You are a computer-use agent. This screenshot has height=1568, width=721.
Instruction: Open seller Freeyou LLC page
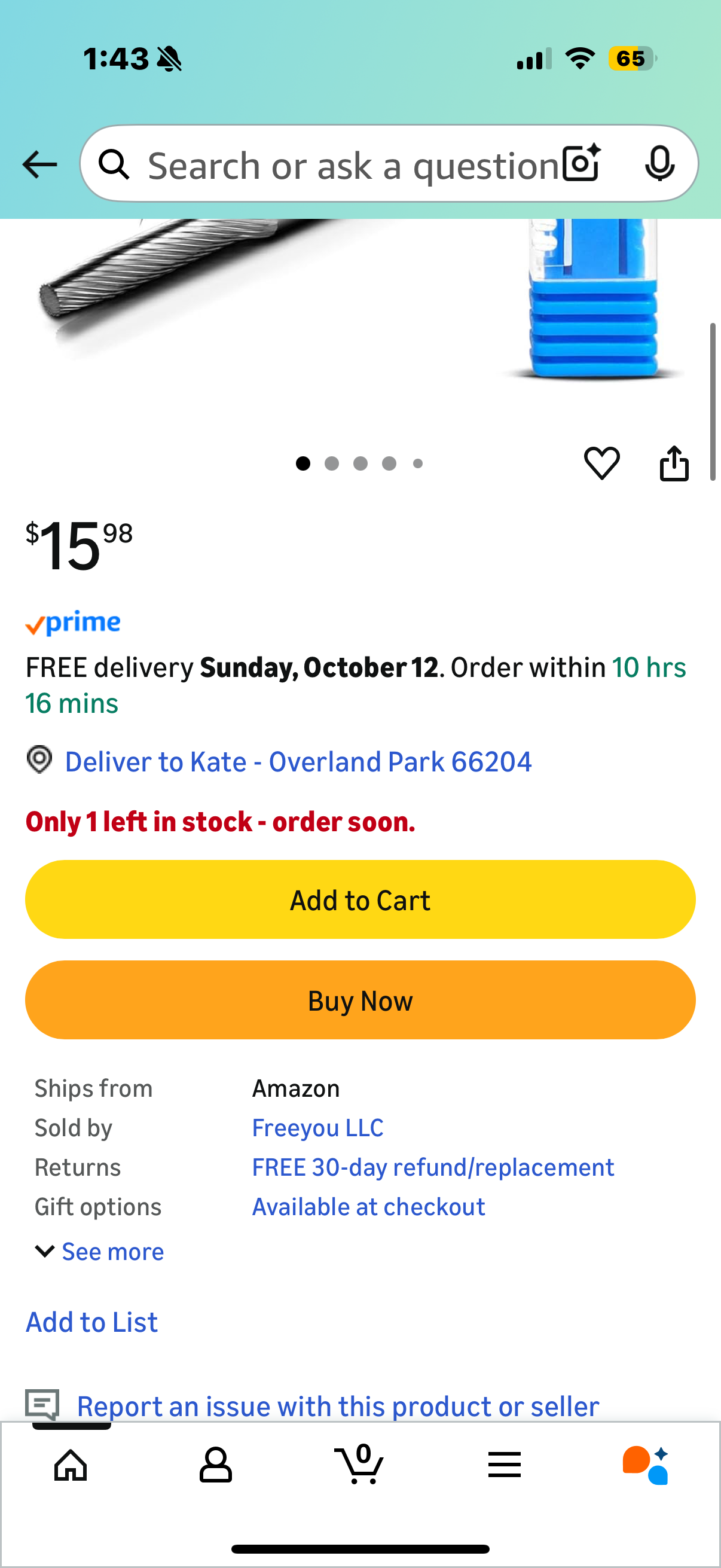pyautogui.click(x=317, y=1128)
